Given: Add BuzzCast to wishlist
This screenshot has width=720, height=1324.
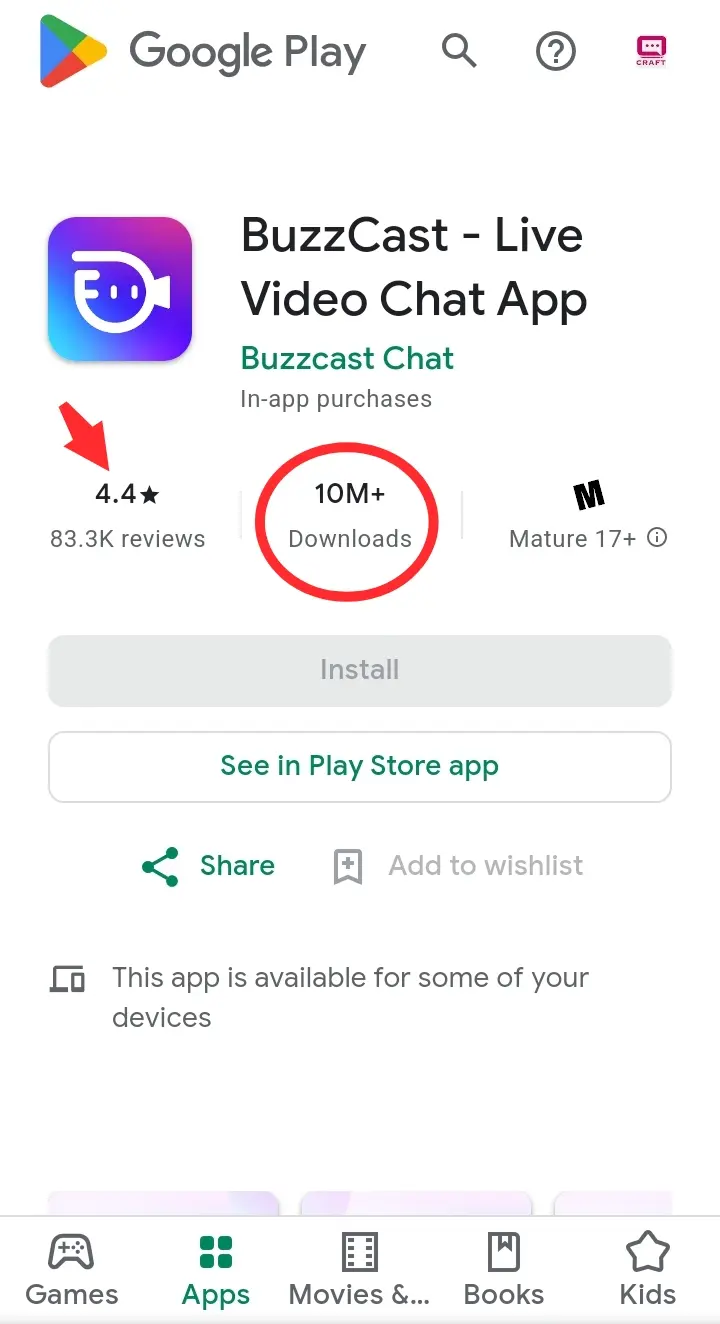Looking at the screenshot, I should point(458,866).
